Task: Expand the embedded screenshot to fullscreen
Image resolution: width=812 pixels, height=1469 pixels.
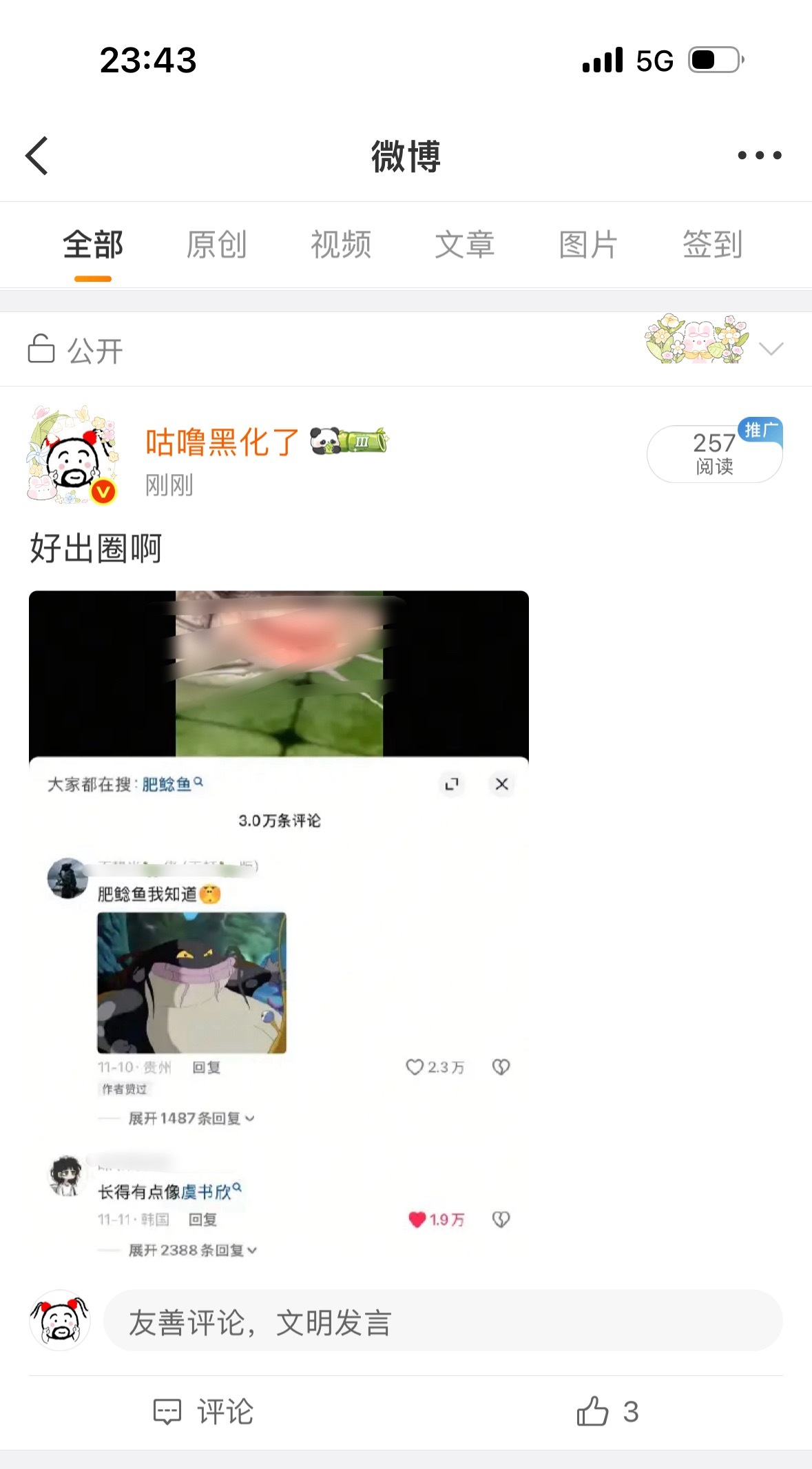Action: (x=452, y=784)
